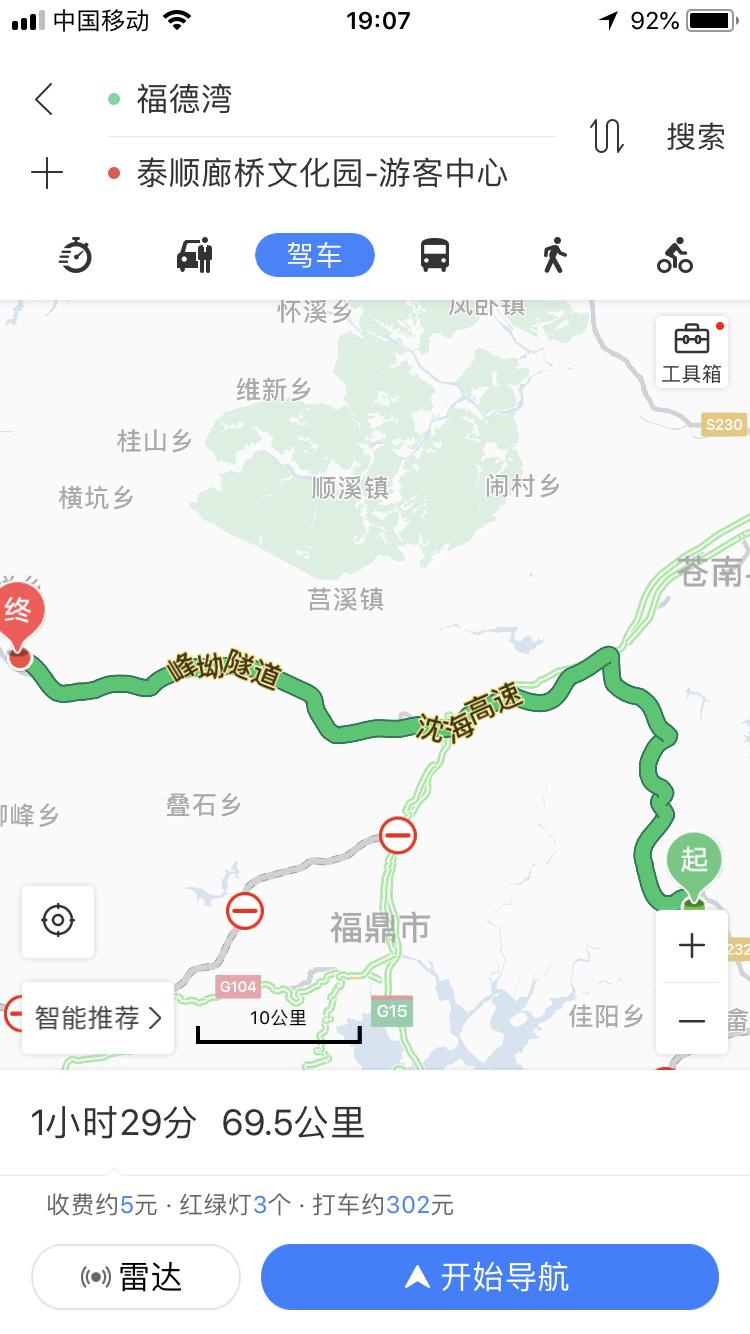Switch to the walking mode
Image resolution: width=750 pixels, height=1334 pixels.
point(554,256)
